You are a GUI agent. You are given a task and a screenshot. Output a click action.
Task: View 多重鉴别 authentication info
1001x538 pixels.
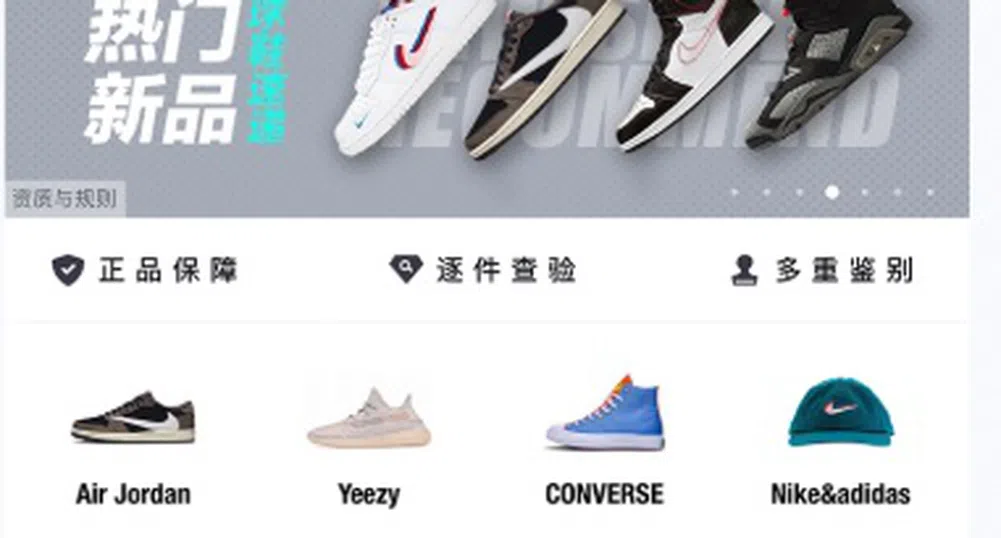(x=822, y=270)
